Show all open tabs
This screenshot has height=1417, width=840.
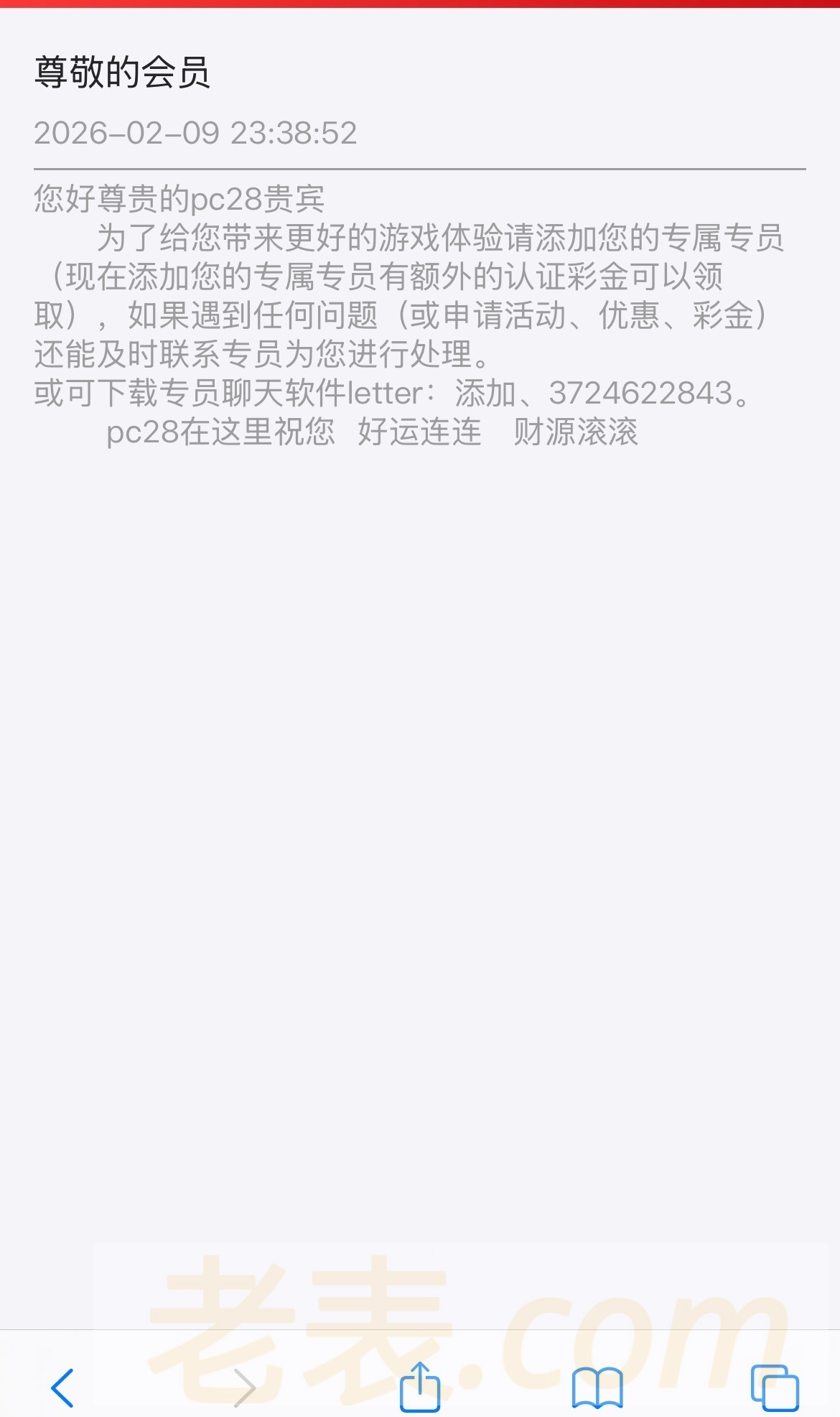(775, 1388)
